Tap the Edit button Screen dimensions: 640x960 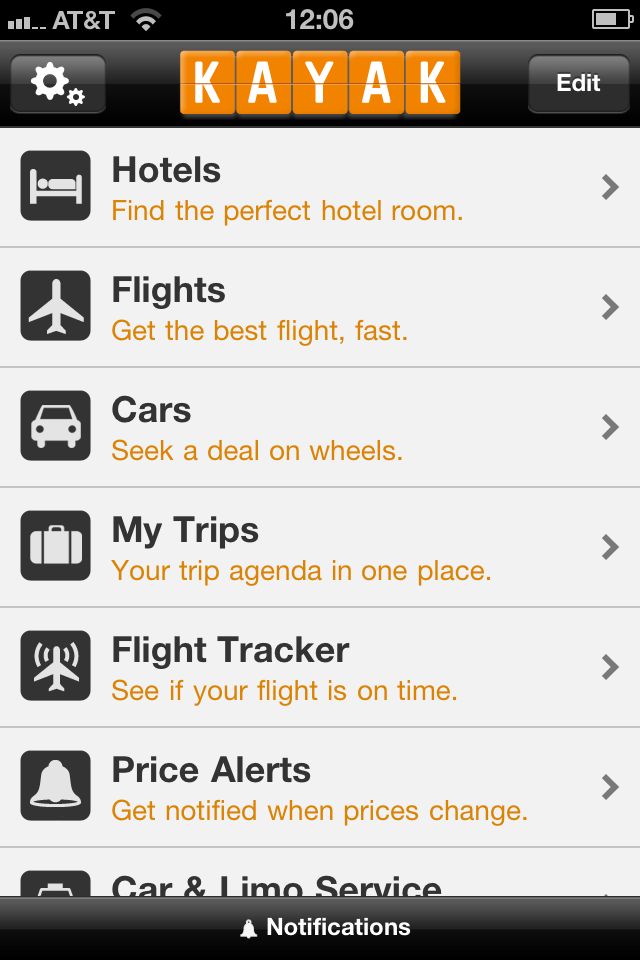coord(578,84)
